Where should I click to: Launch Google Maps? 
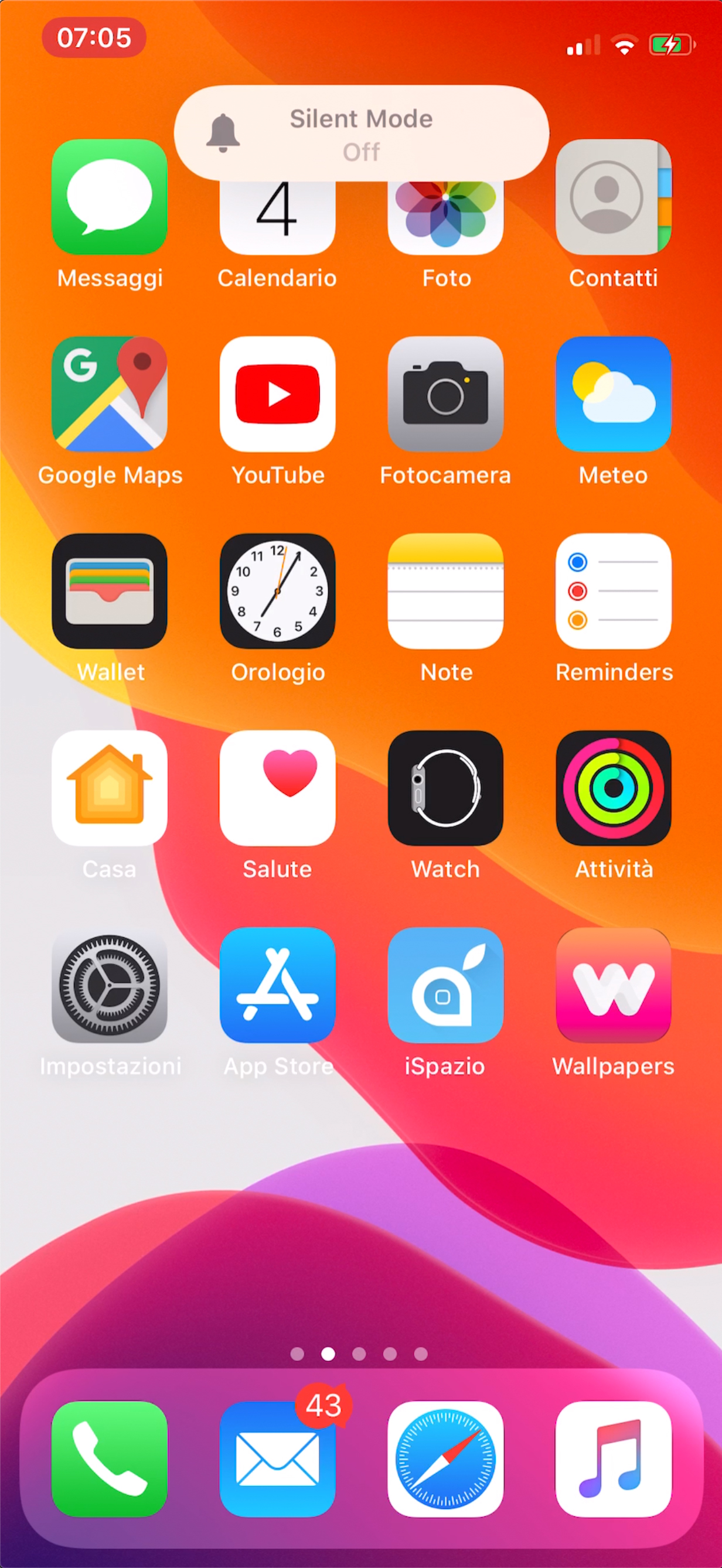(x=110, y=394)
